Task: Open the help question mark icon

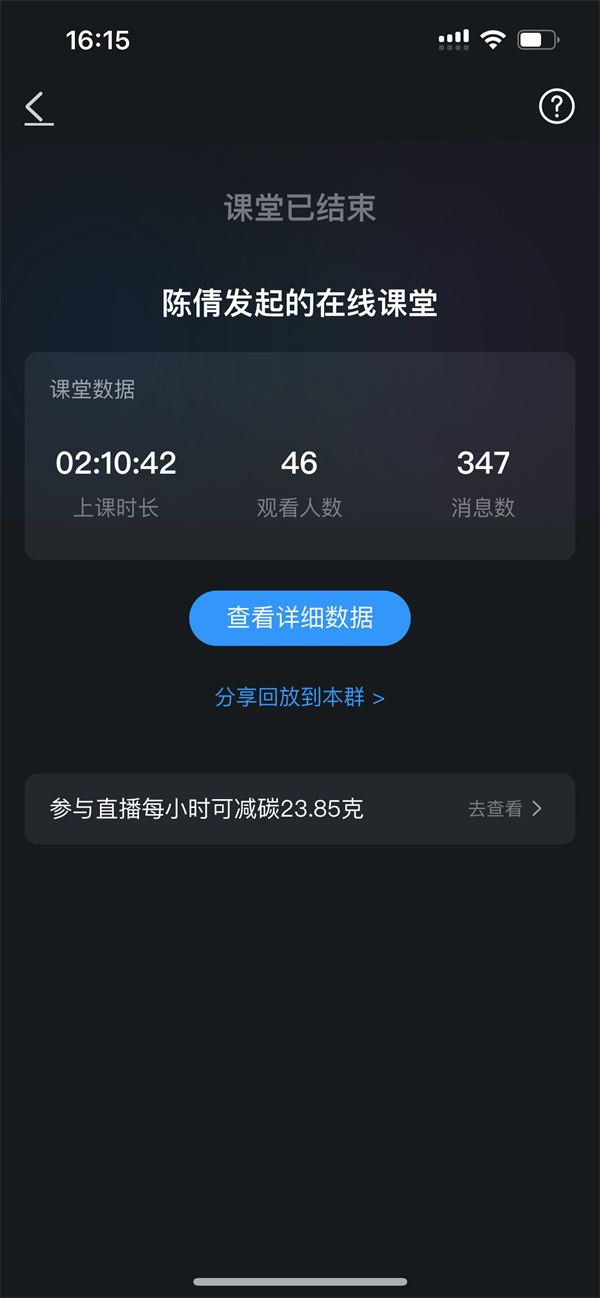Action: click(557, 106)
